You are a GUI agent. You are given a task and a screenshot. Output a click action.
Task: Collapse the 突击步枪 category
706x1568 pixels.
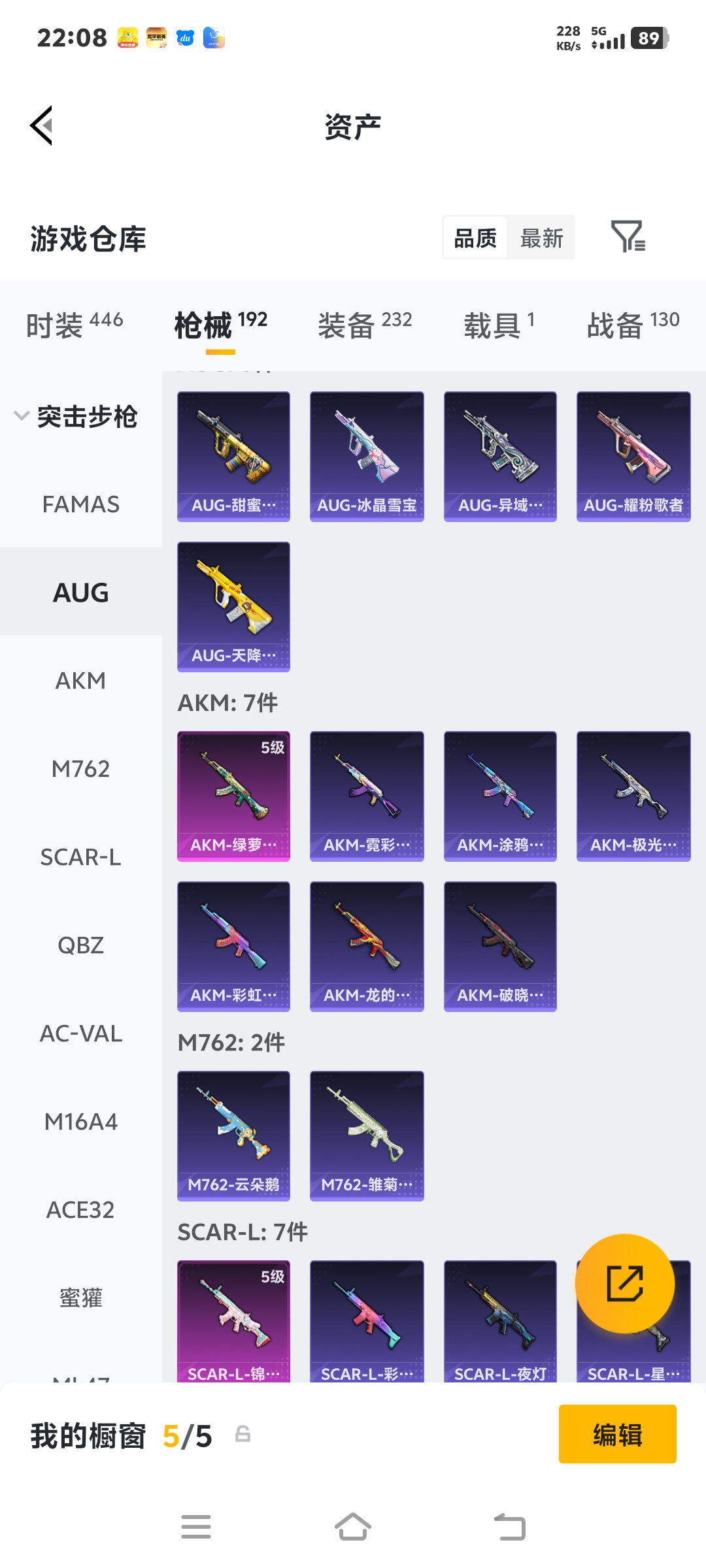(x=75, y=417)
